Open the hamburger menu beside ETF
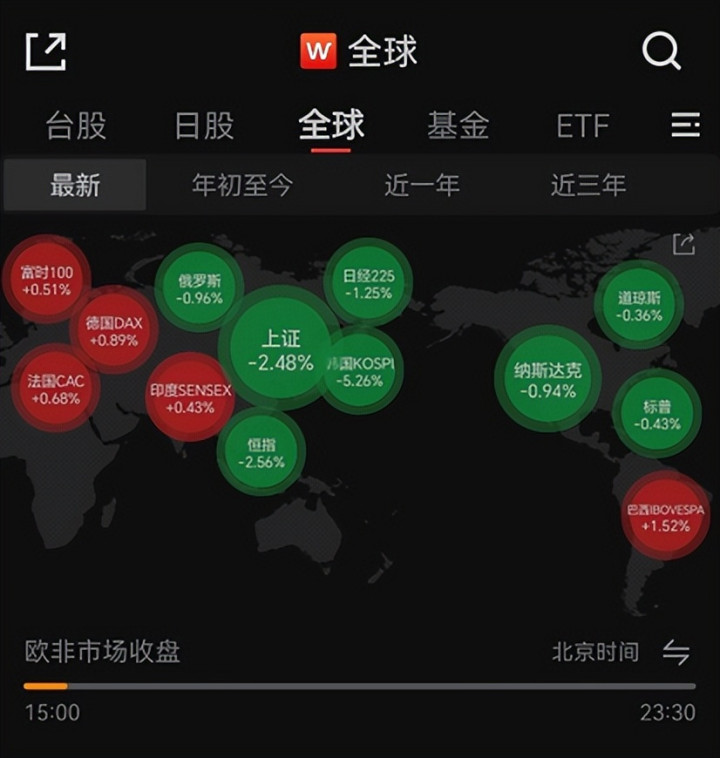Screen dimensions: 720x758 [x=685, y=125]
